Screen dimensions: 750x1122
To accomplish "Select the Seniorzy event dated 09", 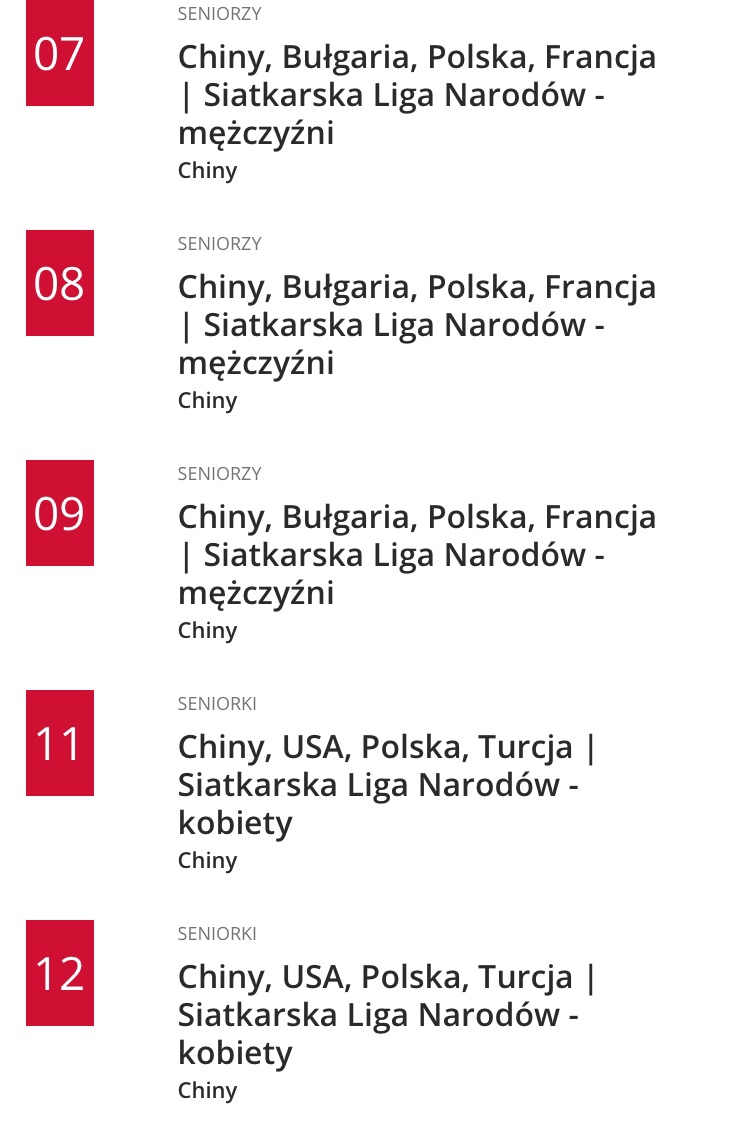I will click(x=417, y=555).
